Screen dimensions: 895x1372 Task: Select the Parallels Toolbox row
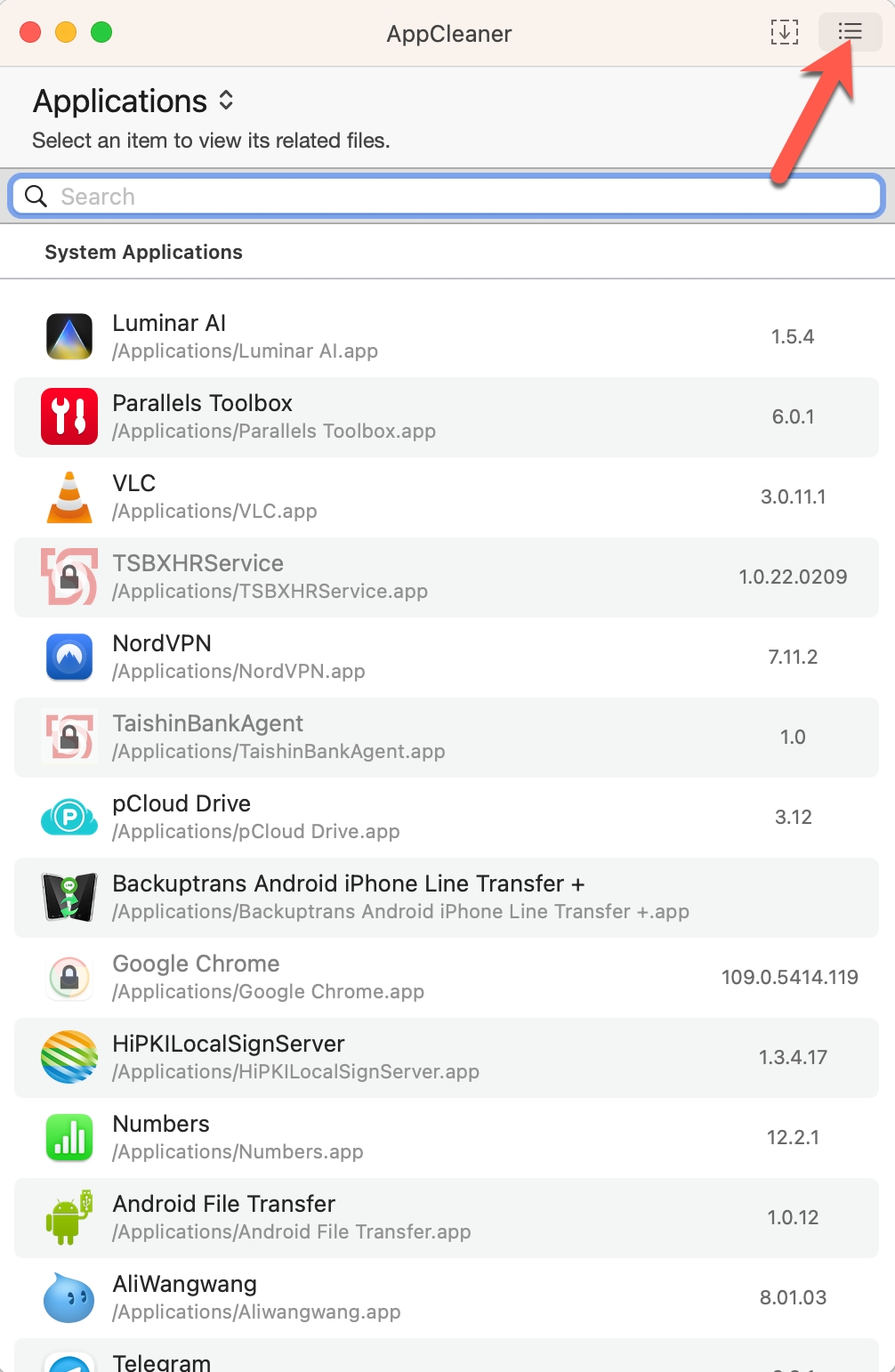[x=445, y=417]
